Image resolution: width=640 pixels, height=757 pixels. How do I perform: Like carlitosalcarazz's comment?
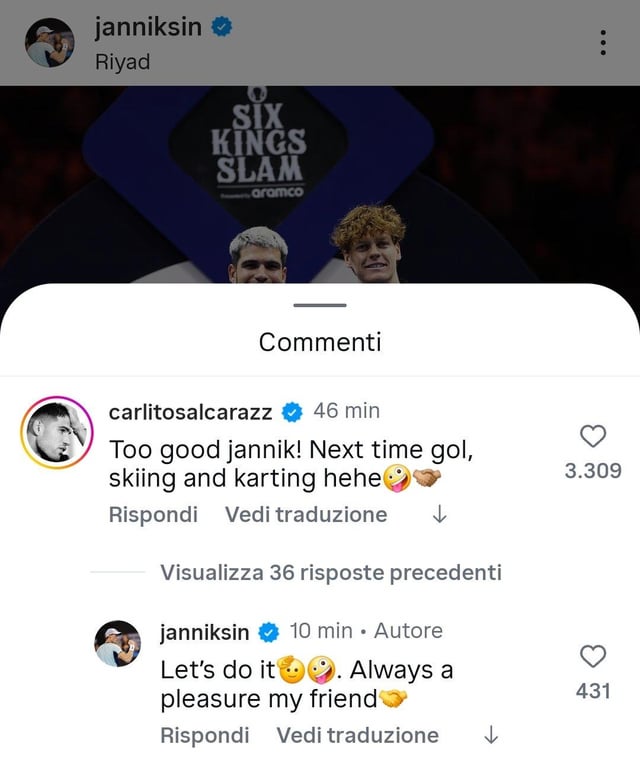pos(593,436)
